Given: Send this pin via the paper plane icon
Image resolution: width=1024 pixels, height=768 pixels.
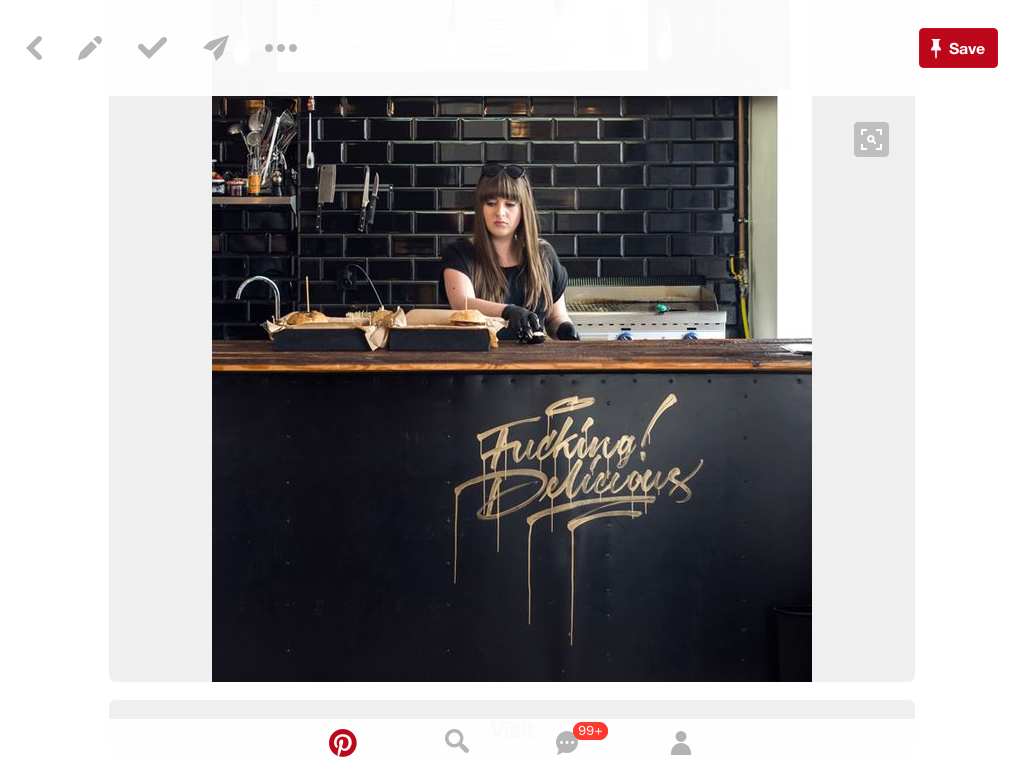Looking at the screenshot, I should pos(216,48).
